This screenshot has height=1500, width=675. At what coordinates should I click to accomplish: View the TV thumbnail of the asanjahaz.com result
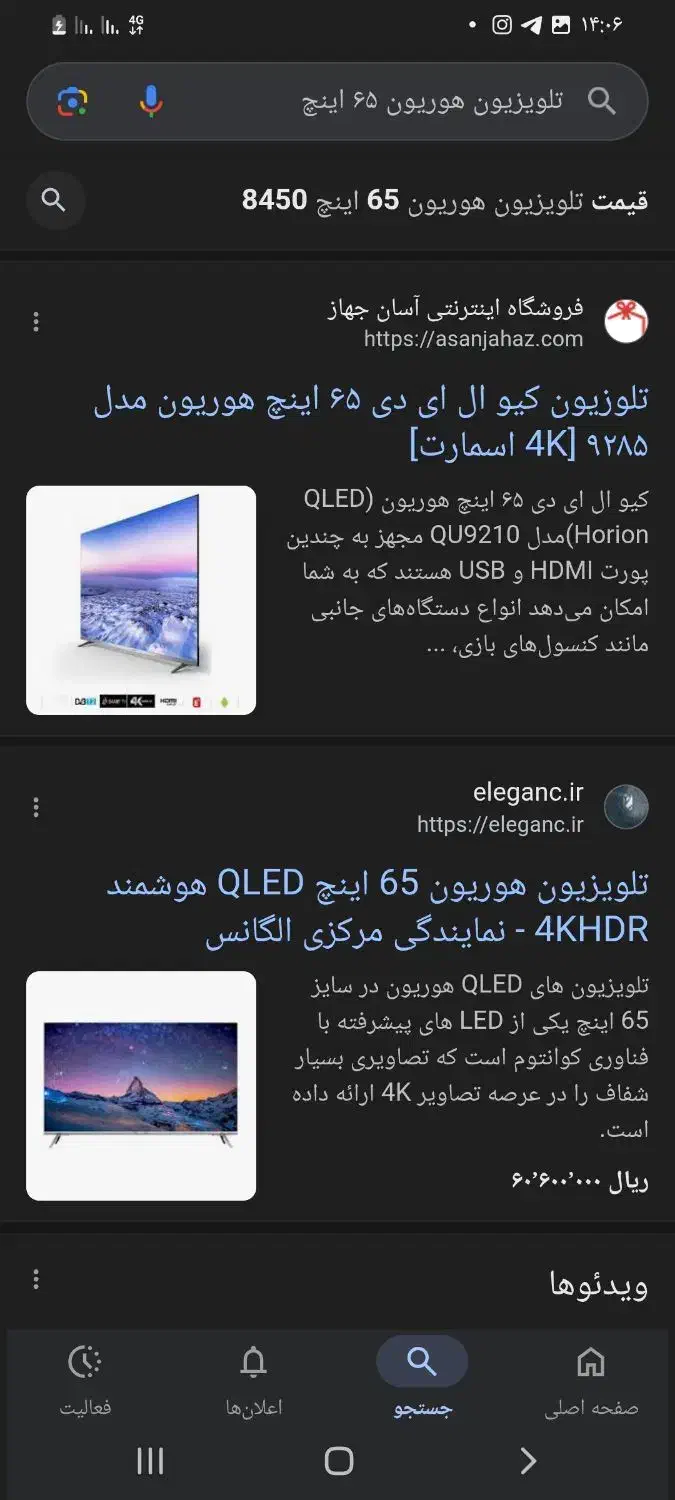[141, 600]
